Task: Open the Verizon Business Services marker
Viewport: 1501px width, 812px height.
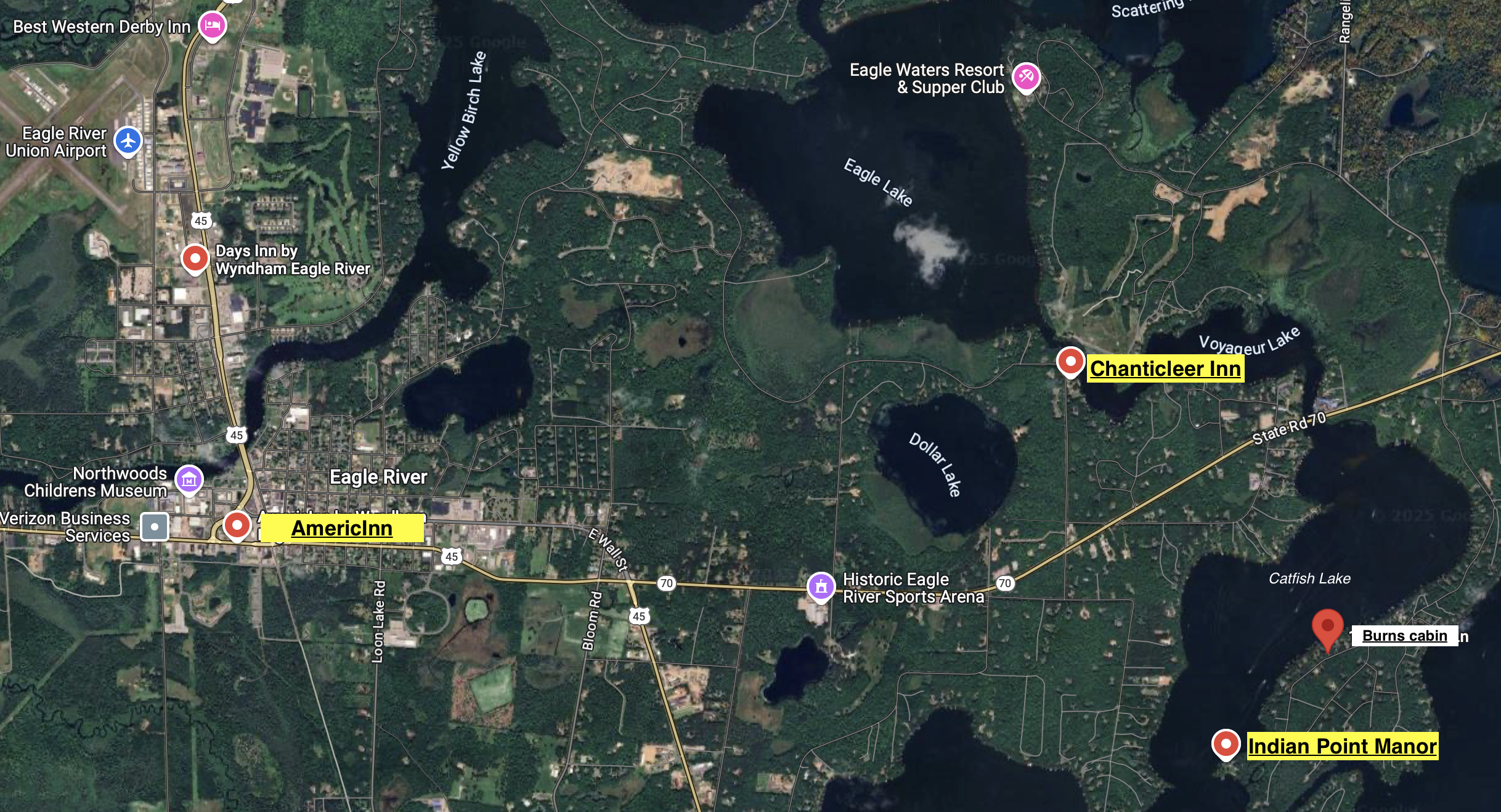Action: pos(155,527)
